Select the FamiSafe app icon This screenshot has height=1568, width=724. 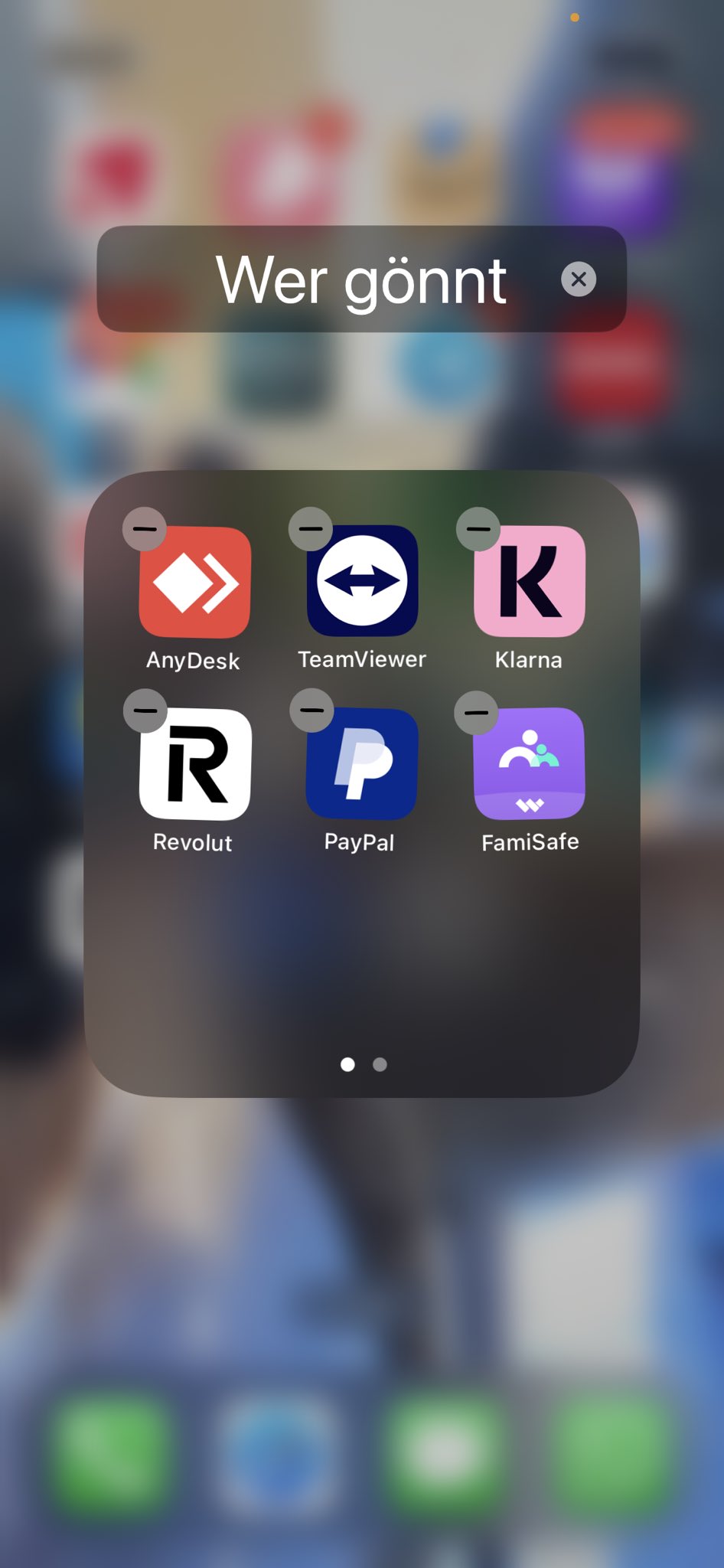(530, 763)
